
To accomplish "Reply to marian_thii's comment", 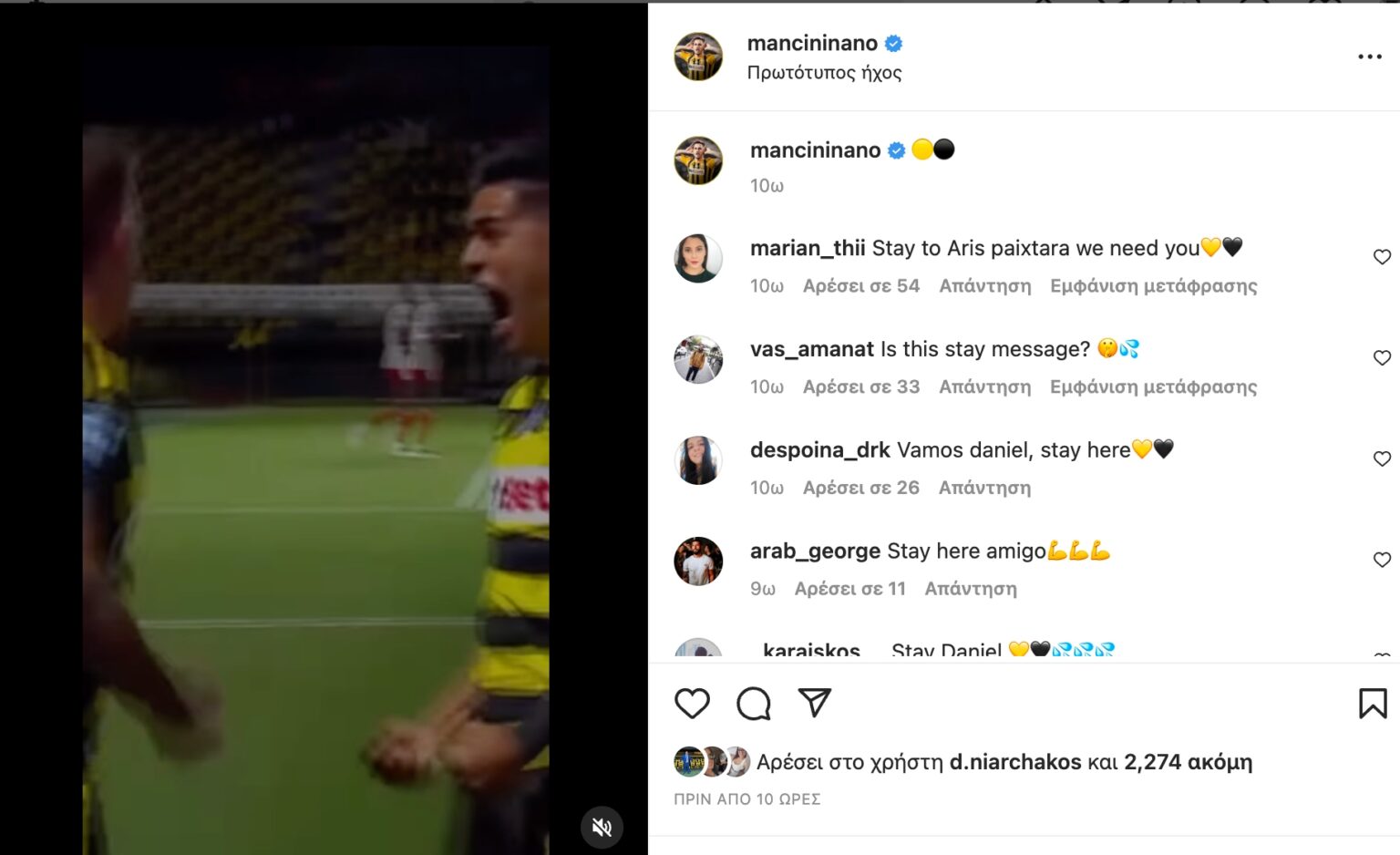I will pyautogui.click(x=984, y=286).
